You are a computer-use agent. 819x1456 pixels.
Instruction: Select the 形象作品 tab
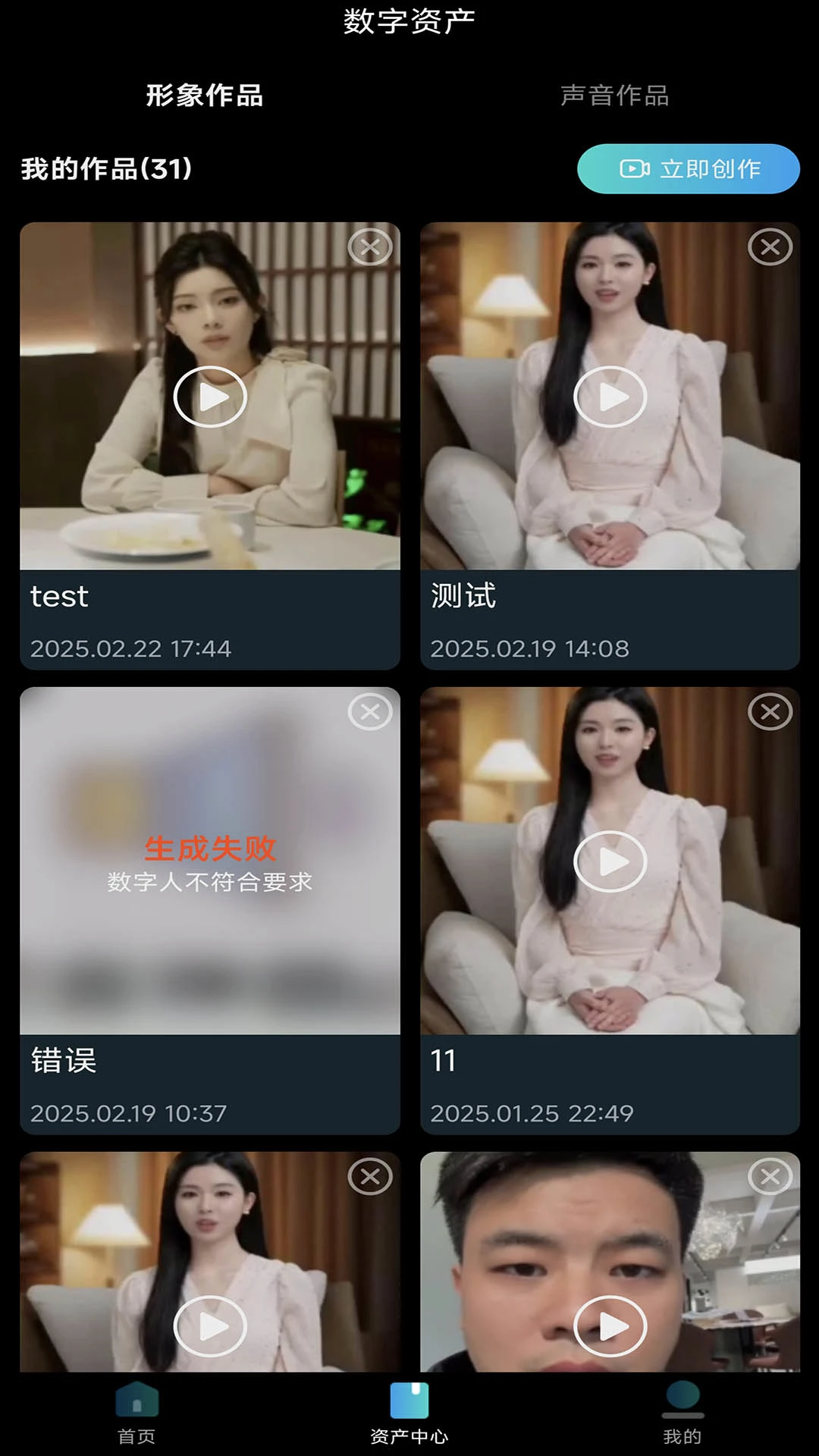[x=205, y=97]
